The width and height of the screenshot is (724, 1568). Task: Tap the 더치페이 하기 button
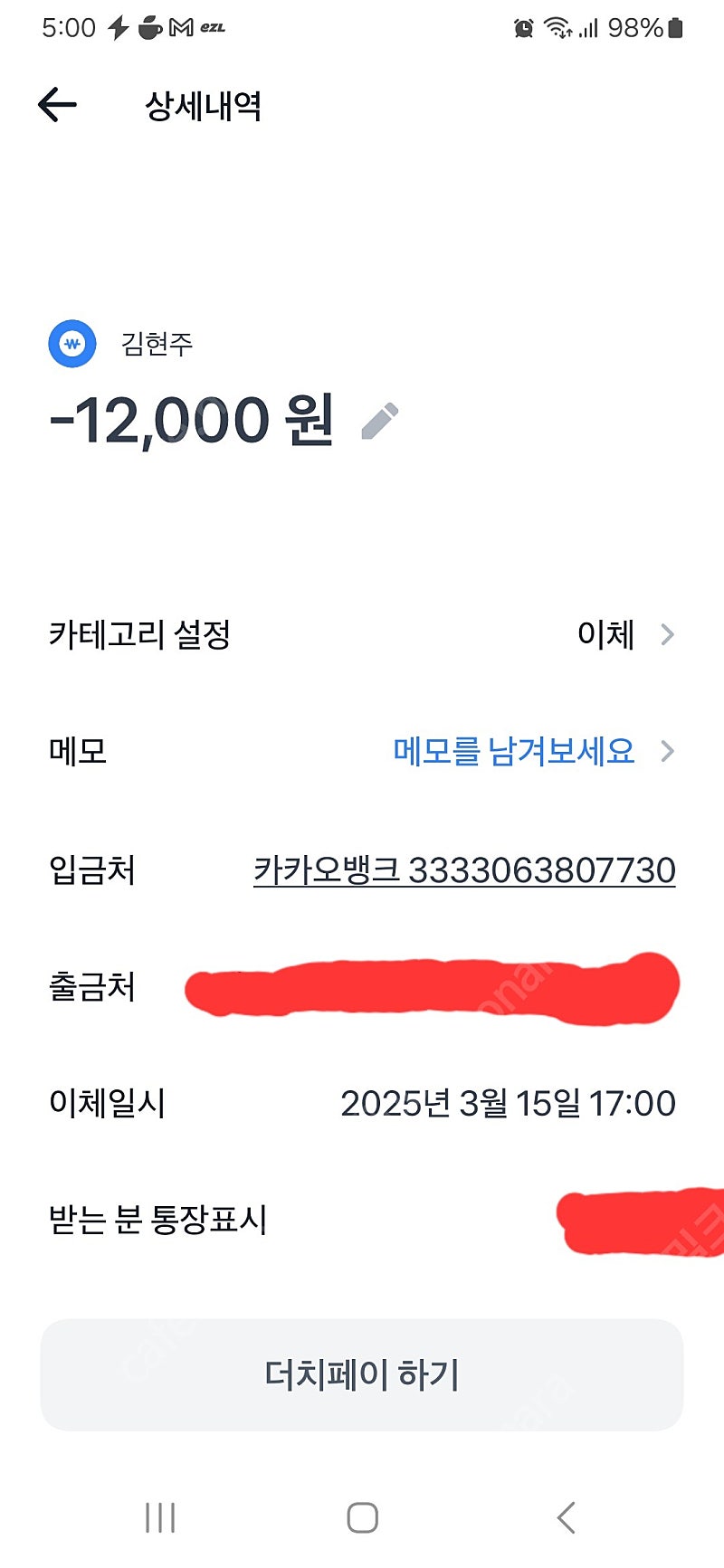[x=362, y=1374]
